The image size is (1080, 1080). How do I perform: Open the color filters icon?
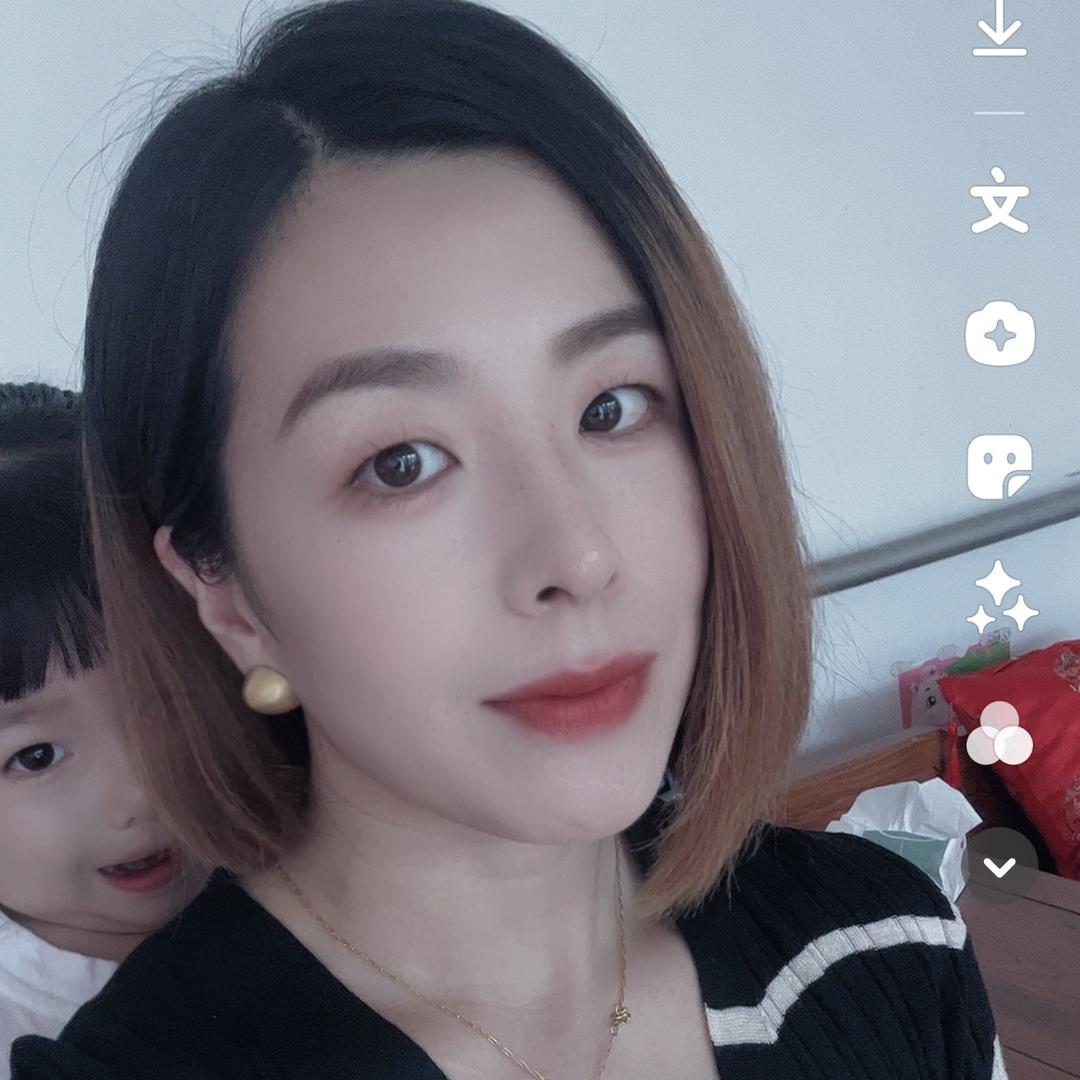pyautogui.click(x=999, y=734)
